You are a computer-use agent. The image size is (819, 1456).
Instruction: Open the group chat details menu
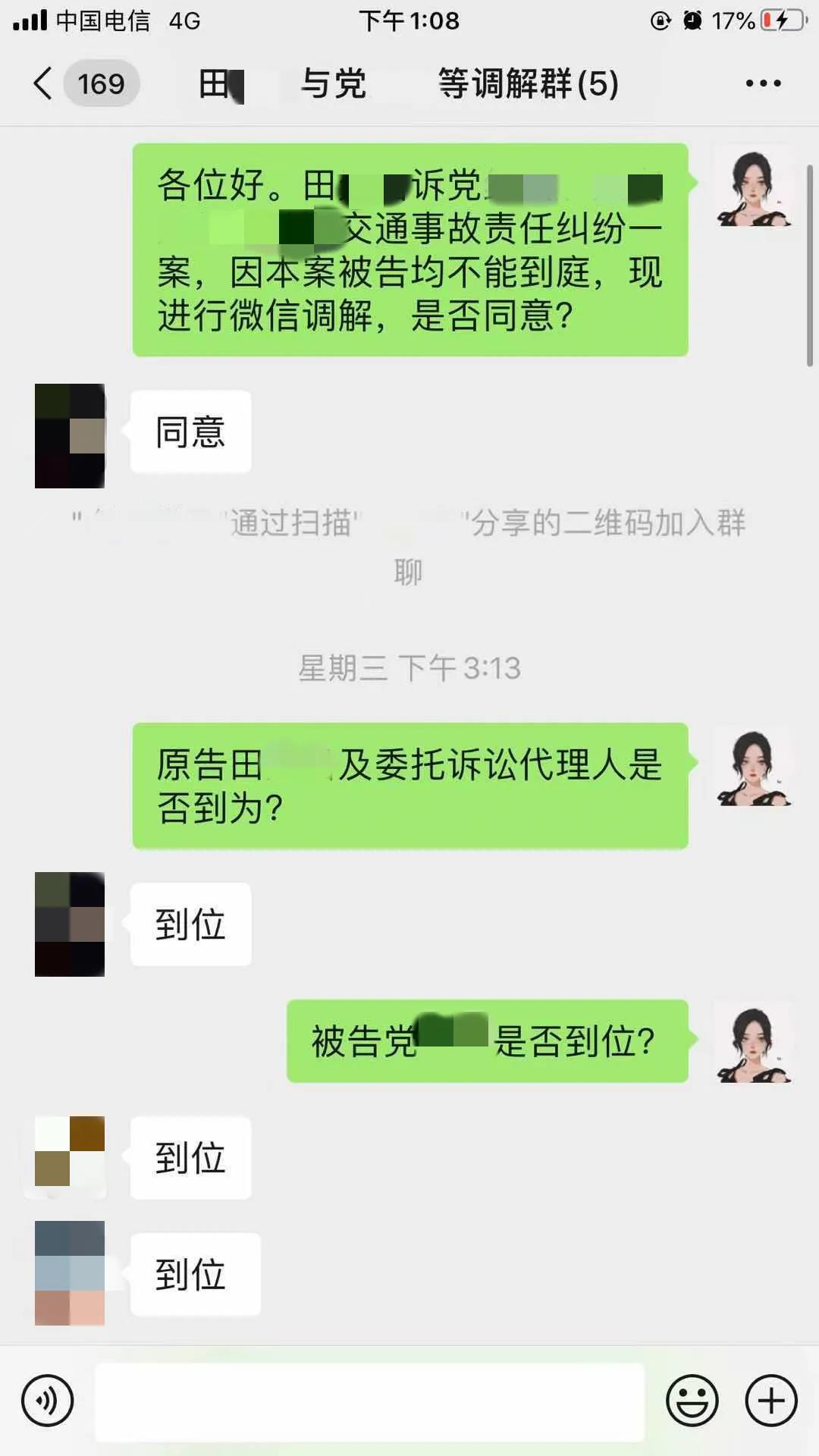[762, 83]
